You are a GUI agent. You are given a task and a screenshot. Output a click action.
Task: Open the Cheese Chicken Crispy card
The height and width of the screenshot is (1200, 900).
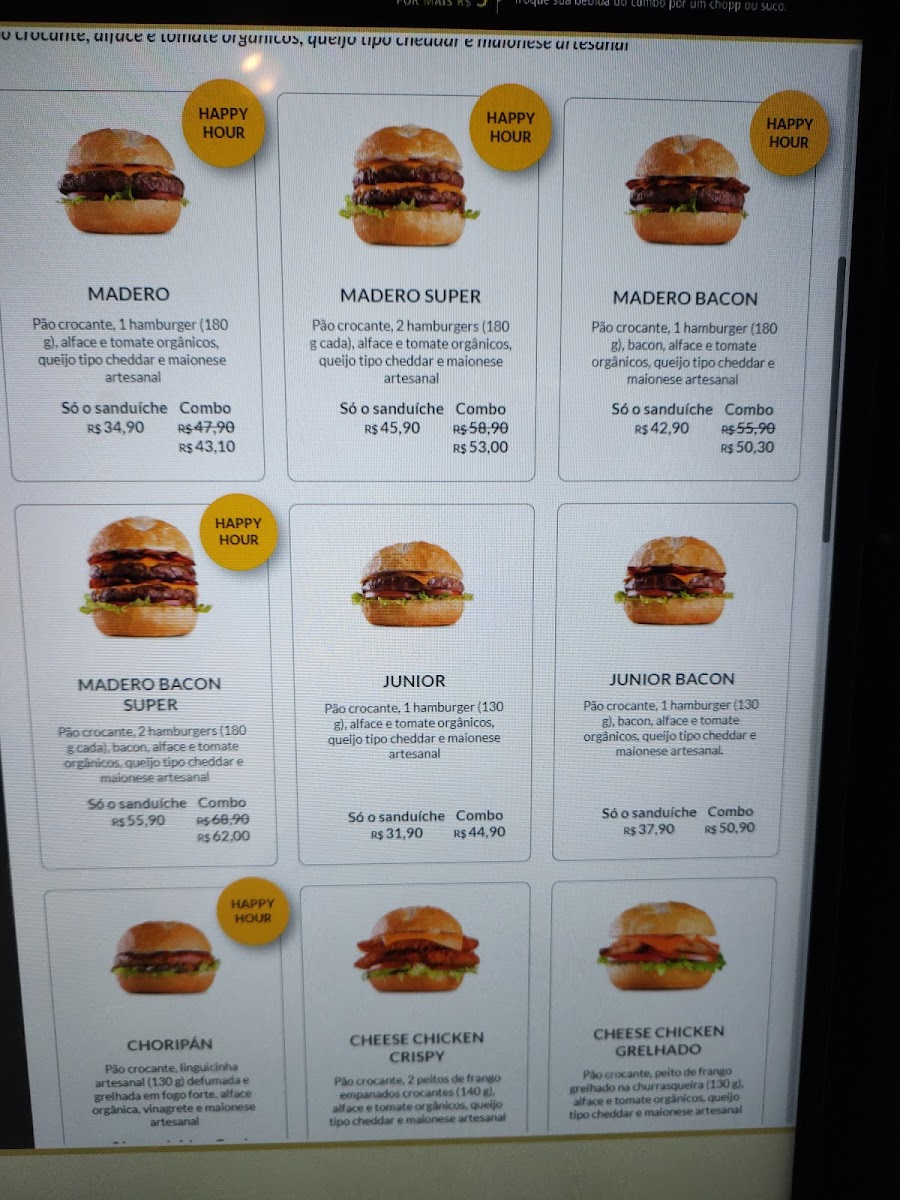[x=417, y=1010]
